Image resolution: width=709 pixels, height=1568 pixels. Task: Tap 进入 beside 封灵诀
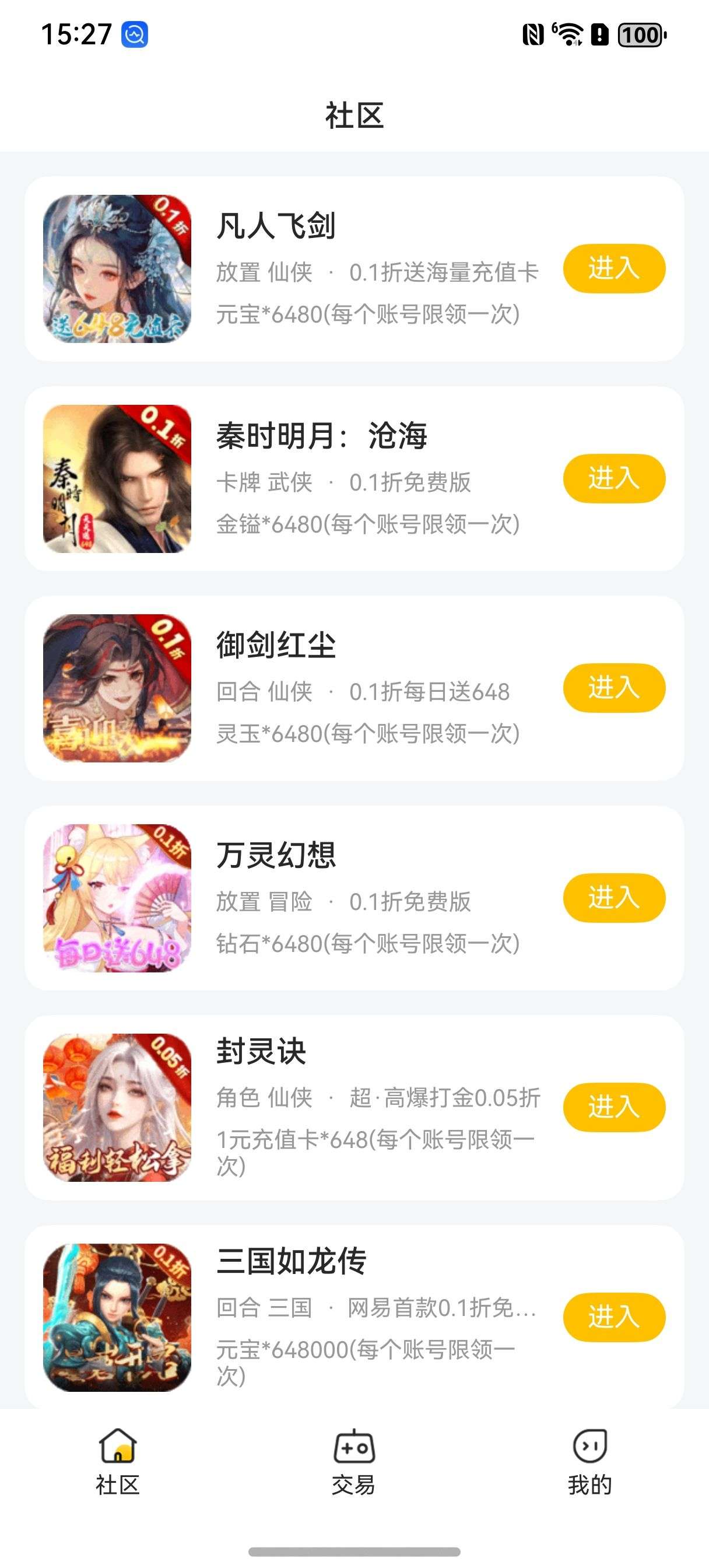(x=613, y=1107)
